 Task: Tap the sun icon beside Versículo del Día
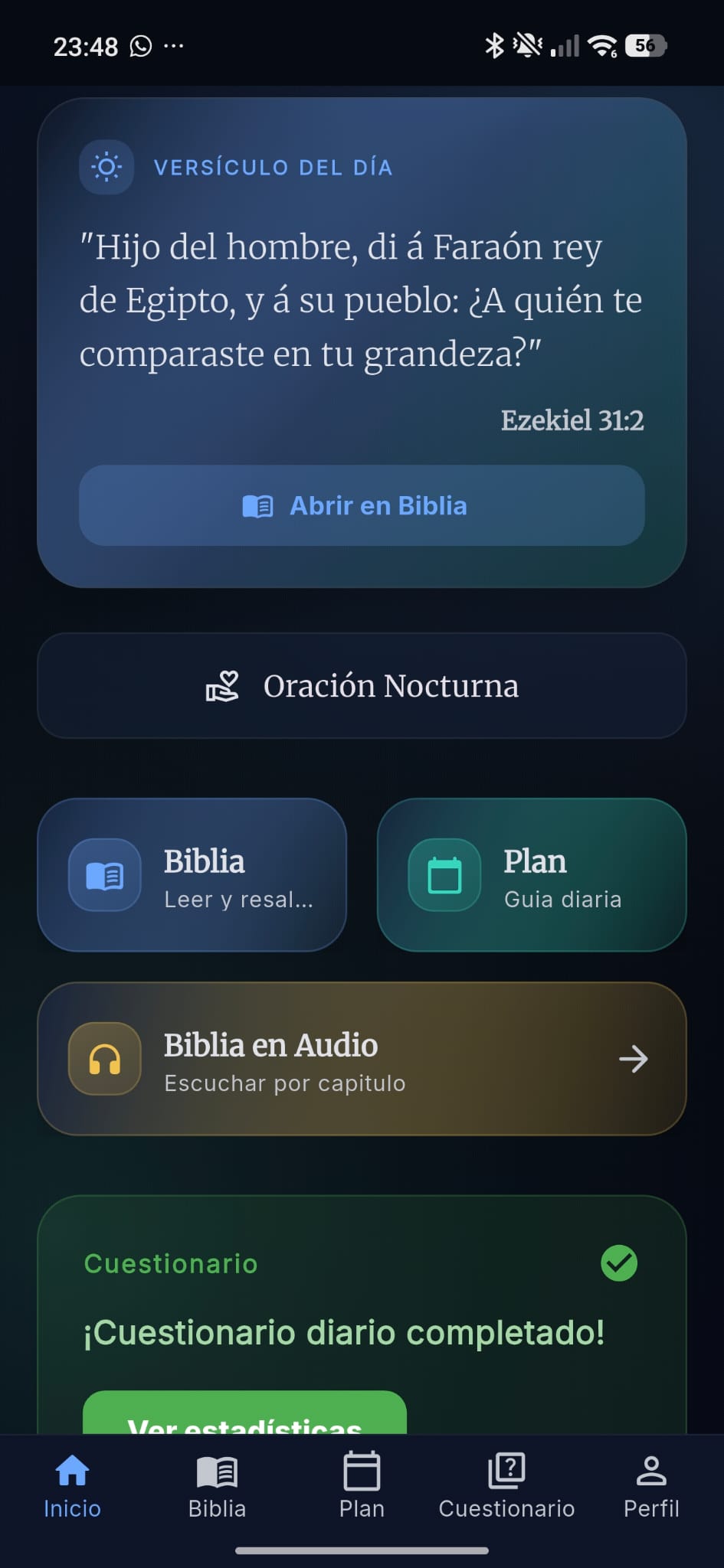tap(106, 168)
